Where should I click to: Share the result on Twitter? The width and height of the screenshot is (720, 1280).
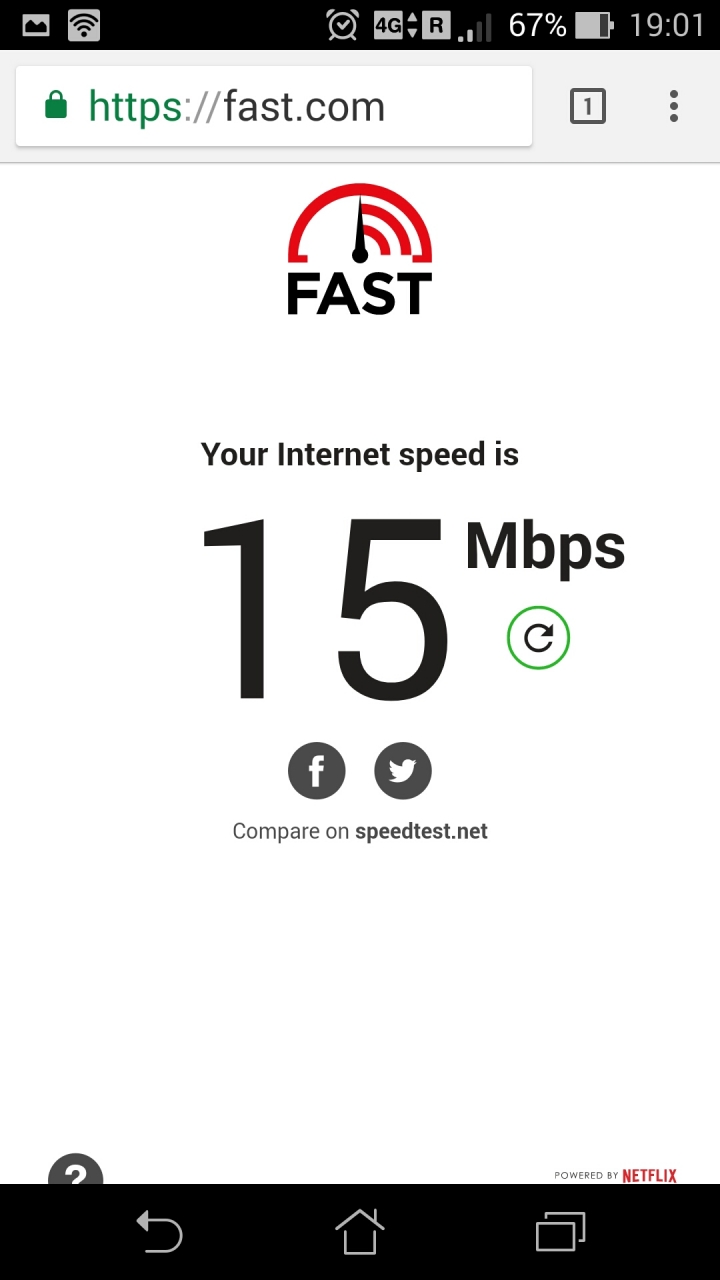(x=403, y=771)
